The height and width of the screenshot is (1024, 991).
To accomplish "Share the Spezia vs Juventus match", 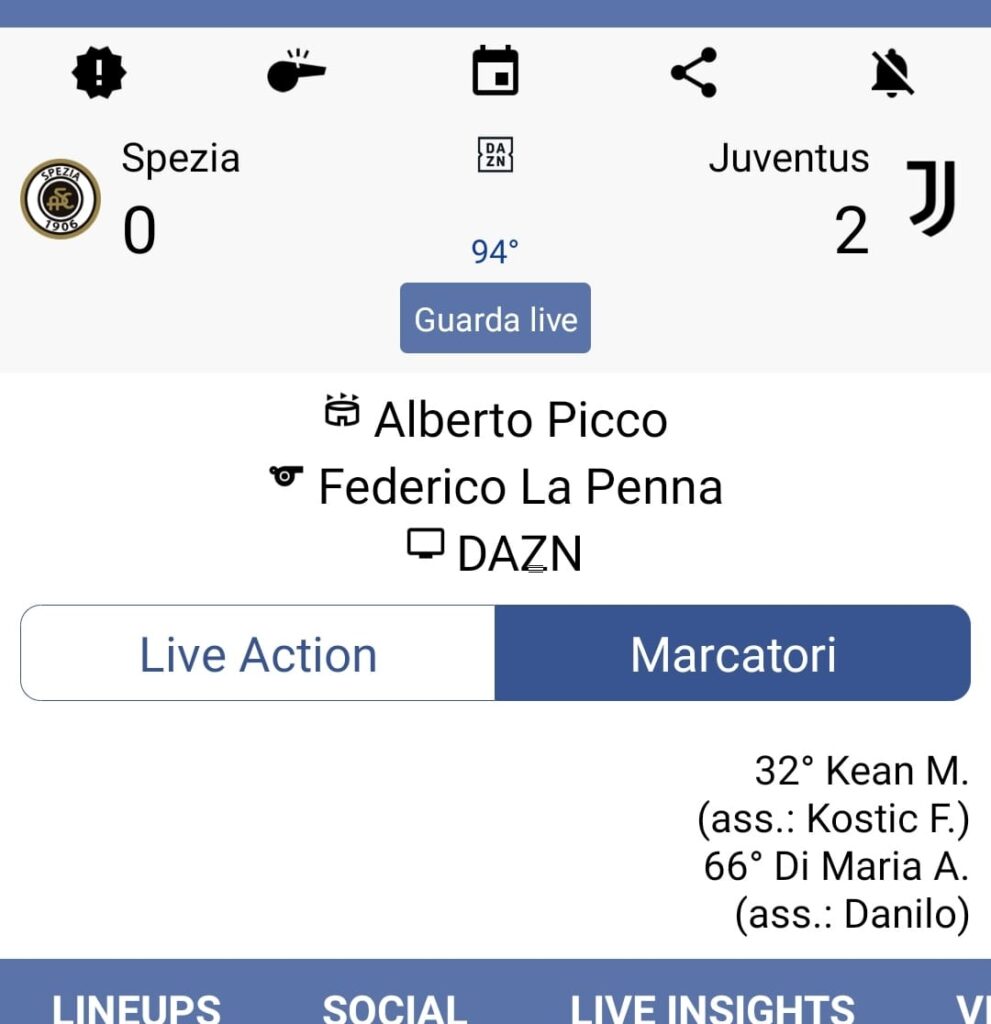I will click(693, 73).
